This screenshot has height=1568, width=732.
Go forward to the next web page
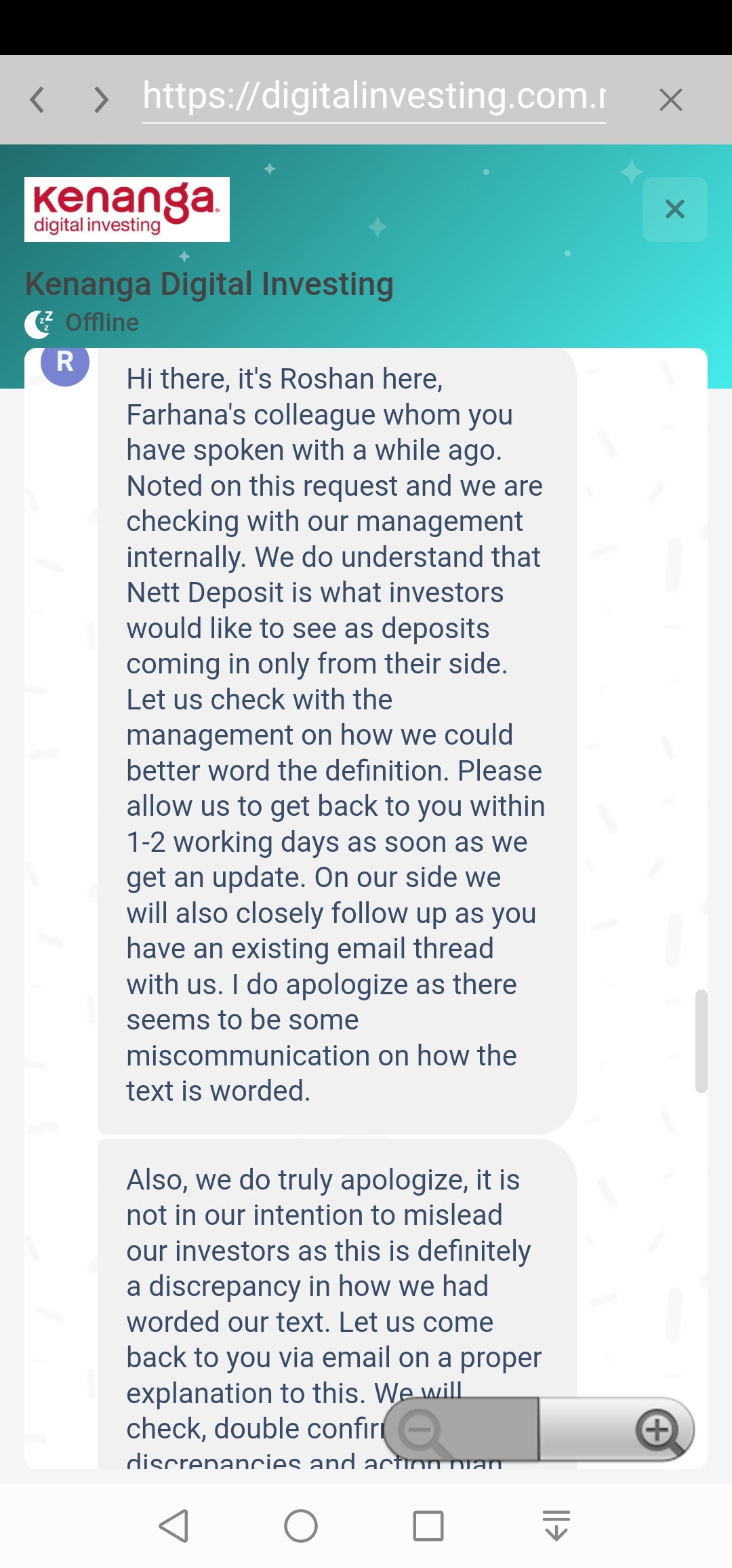(x=101, y=100)
